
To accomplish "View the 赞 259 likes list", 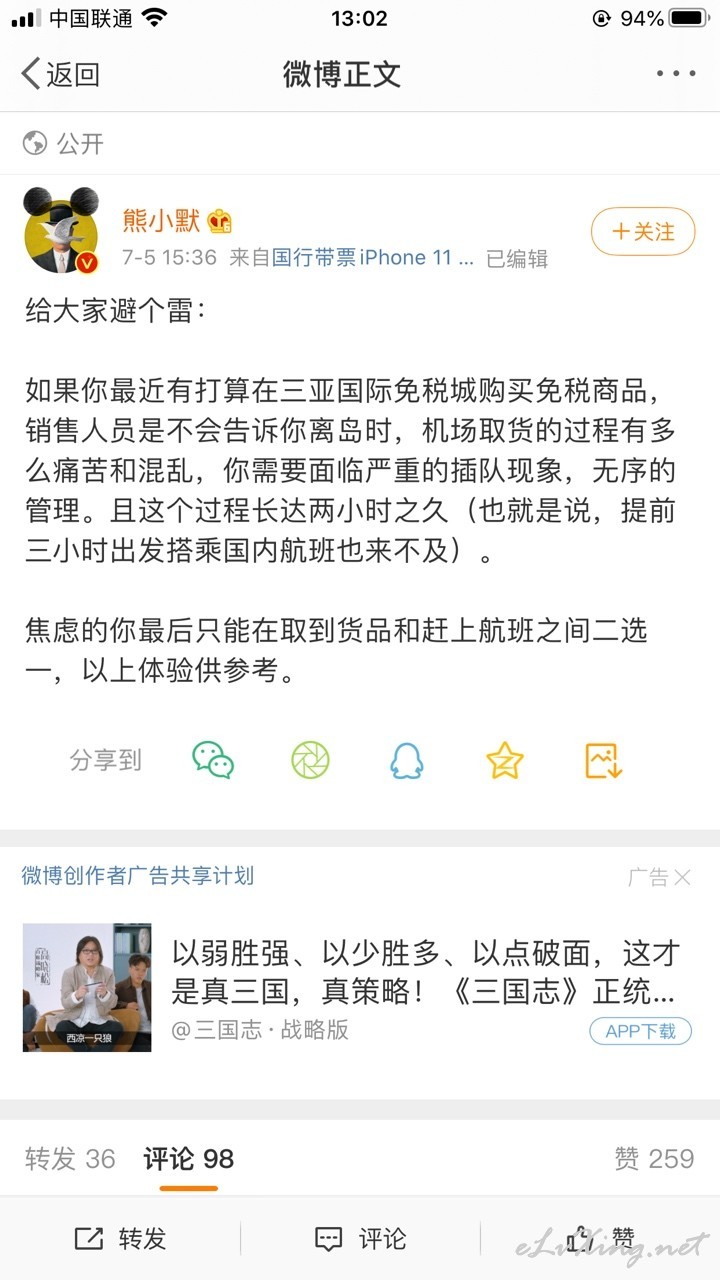I will pos(654,1159).
